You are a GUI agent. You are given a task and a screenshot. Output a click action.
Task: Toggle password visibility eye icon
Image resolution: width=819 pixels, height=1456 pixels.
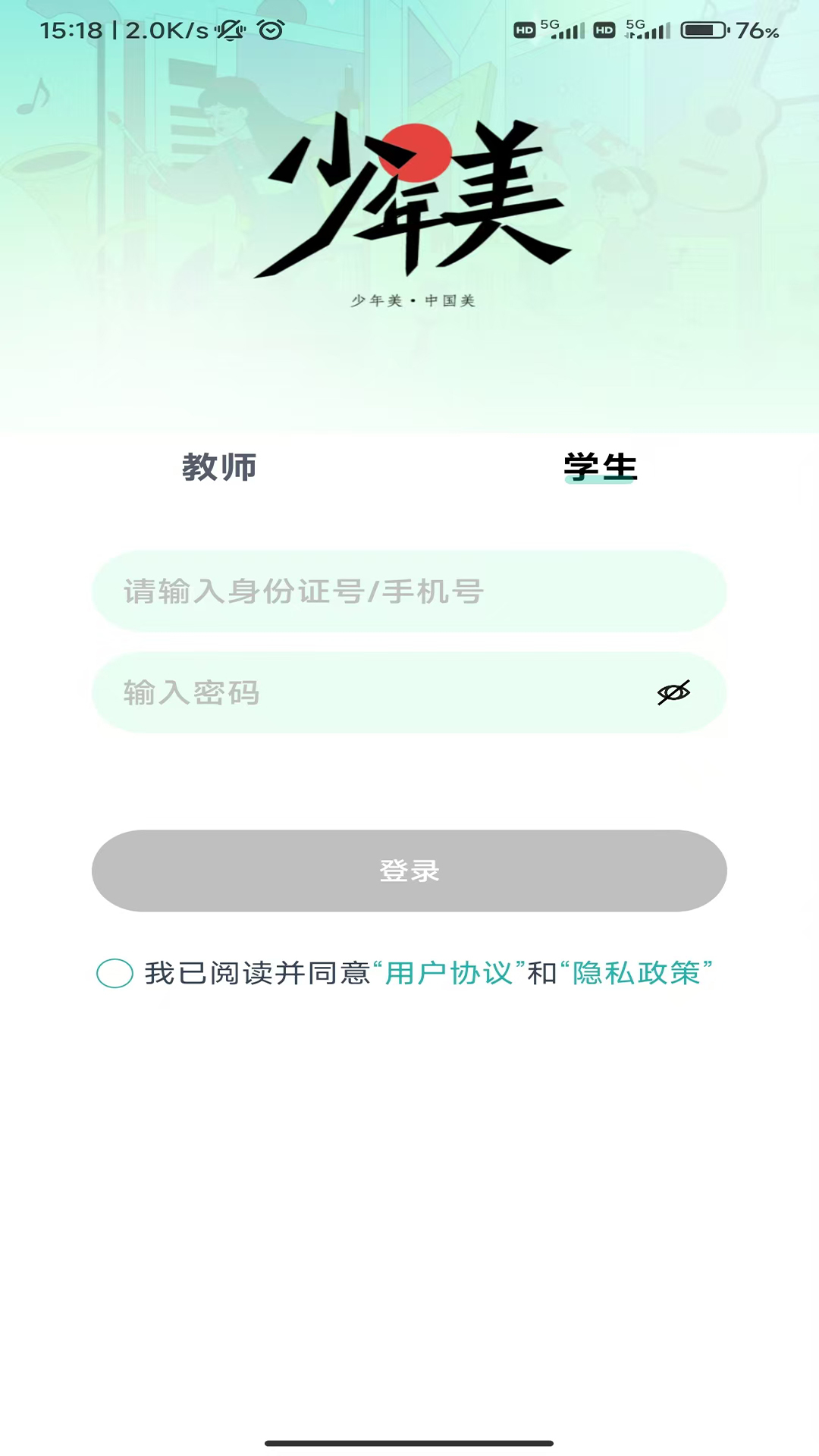click(673, 692)
